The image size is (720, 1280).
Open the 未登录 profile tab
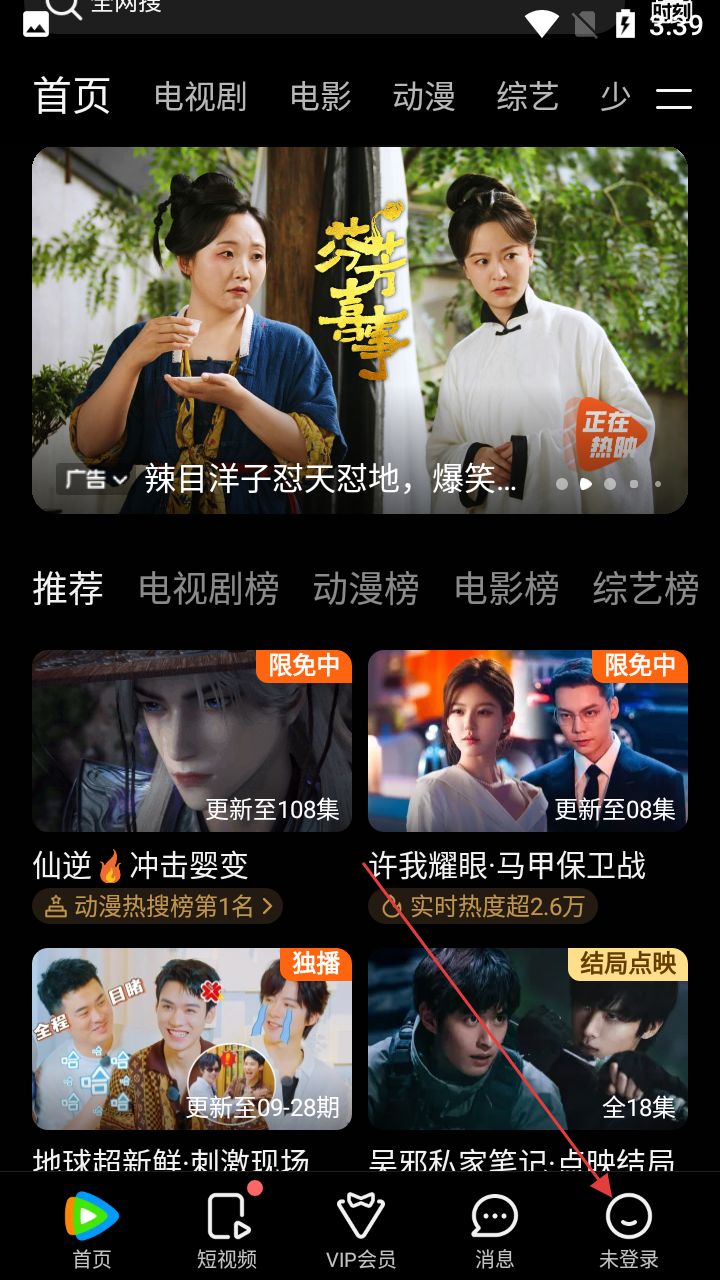[x=629, y=1229]
